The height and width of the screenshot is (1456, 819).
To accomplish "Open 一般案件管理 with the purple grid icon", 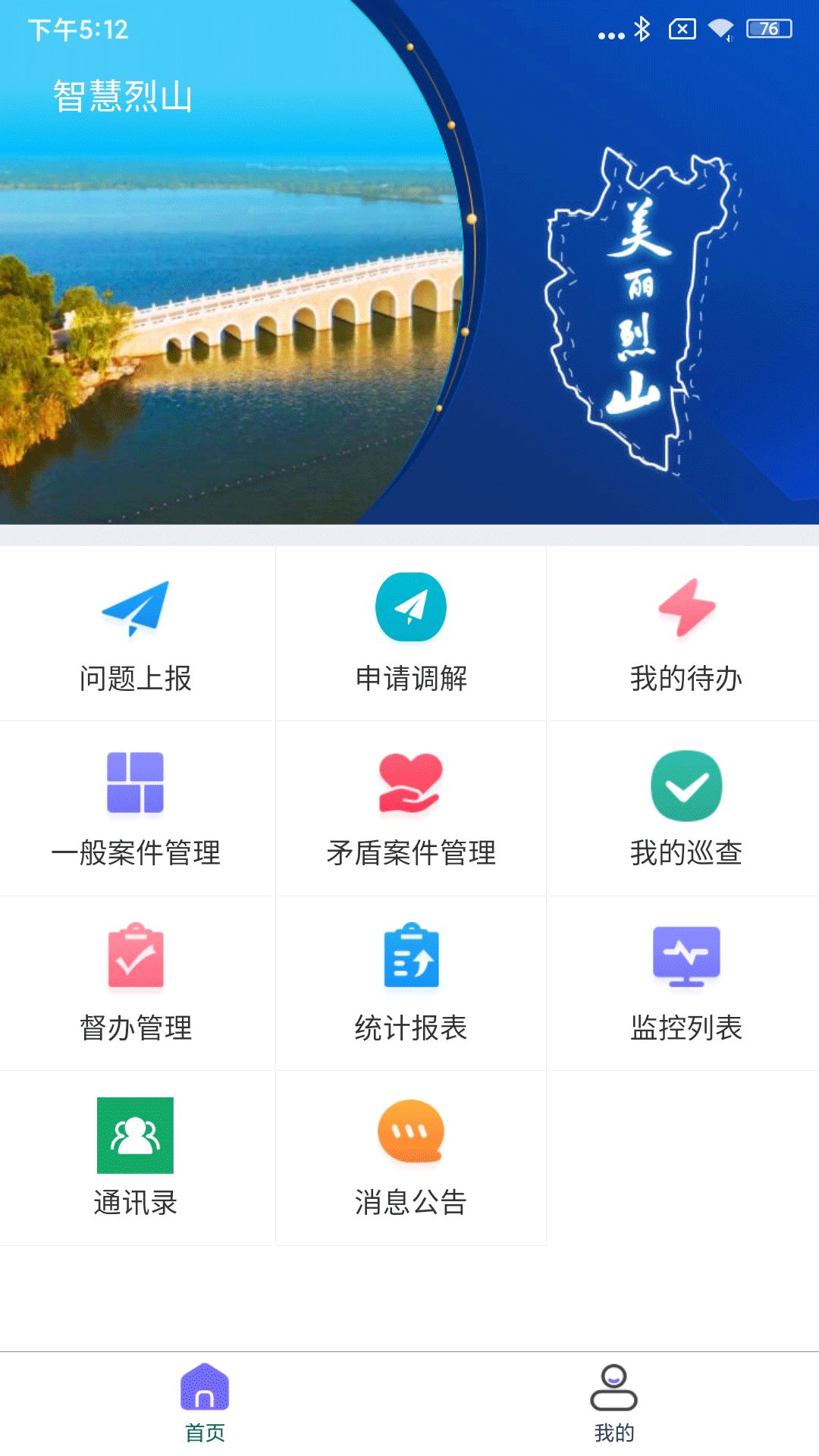I will point(136,785).
